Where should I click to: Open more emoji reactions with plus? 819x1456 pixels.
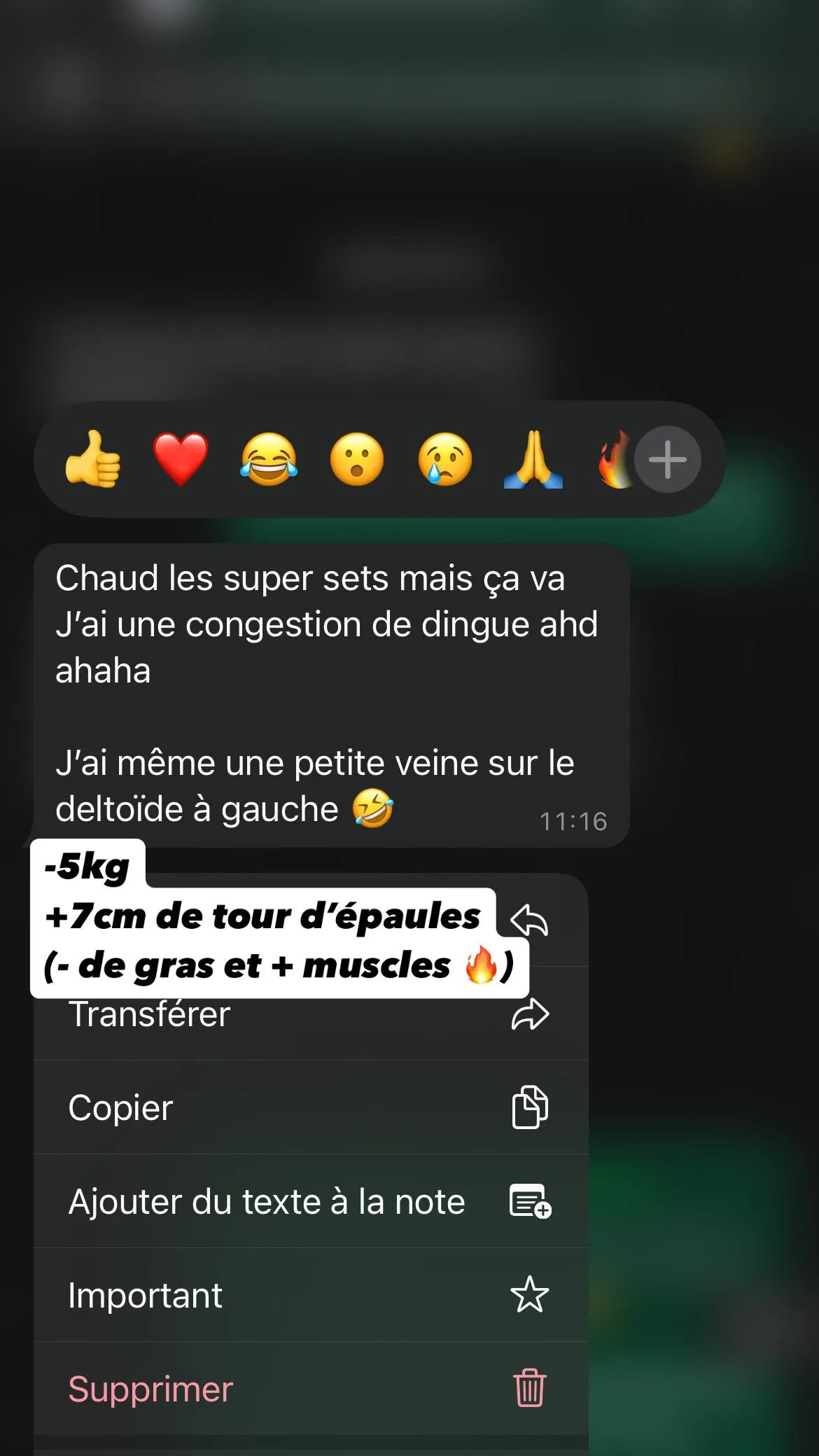[667, 459]
